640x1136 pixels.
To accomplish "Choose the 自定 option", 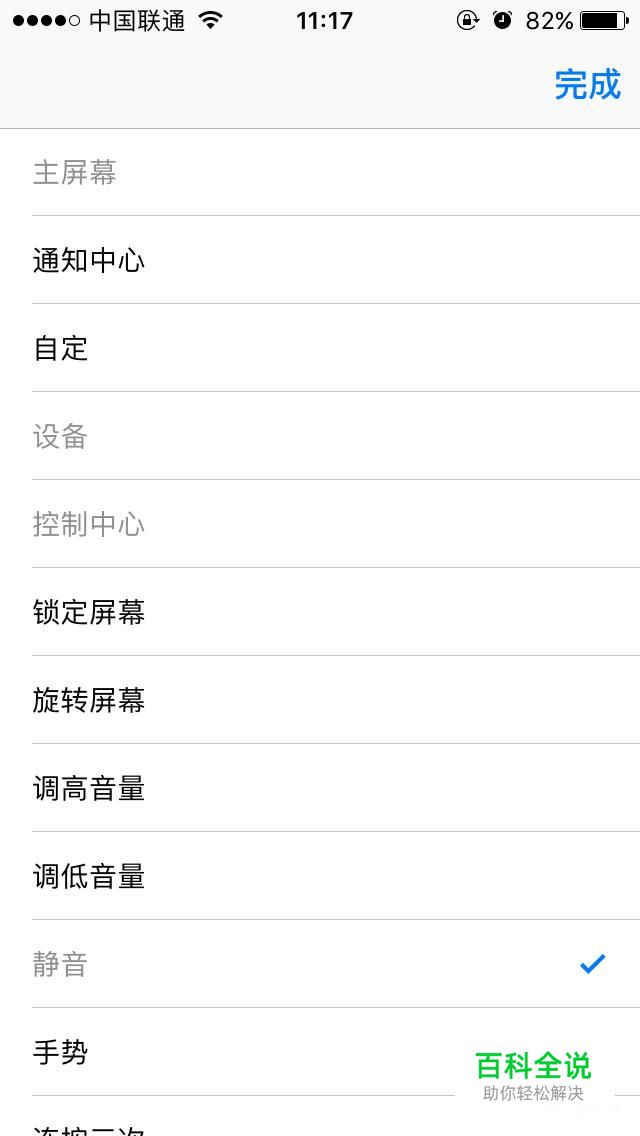I will point(320,348).
